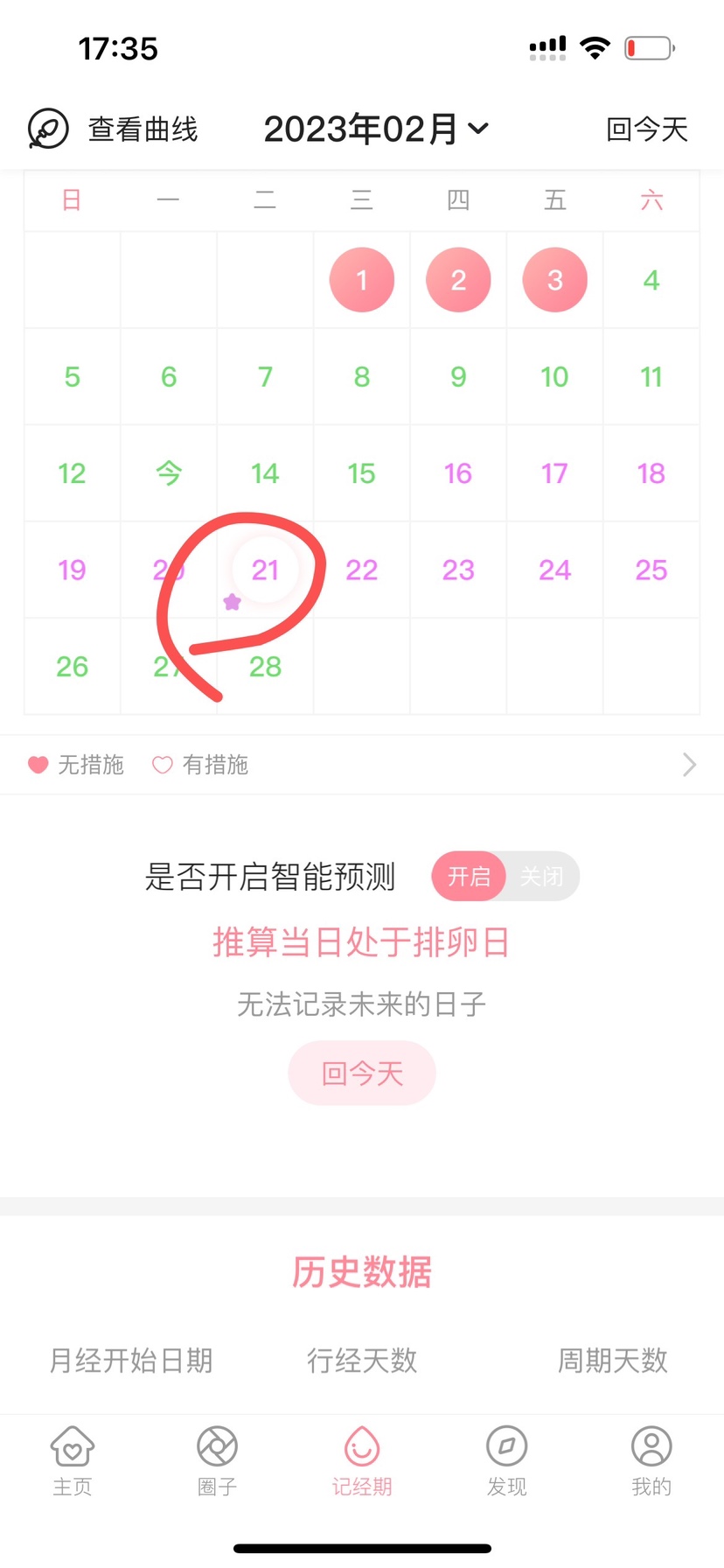Image resolution: width=724 pixels, height=1568 pixels.
Task: Select February 1 on the calendar
Action: point(361,280)
